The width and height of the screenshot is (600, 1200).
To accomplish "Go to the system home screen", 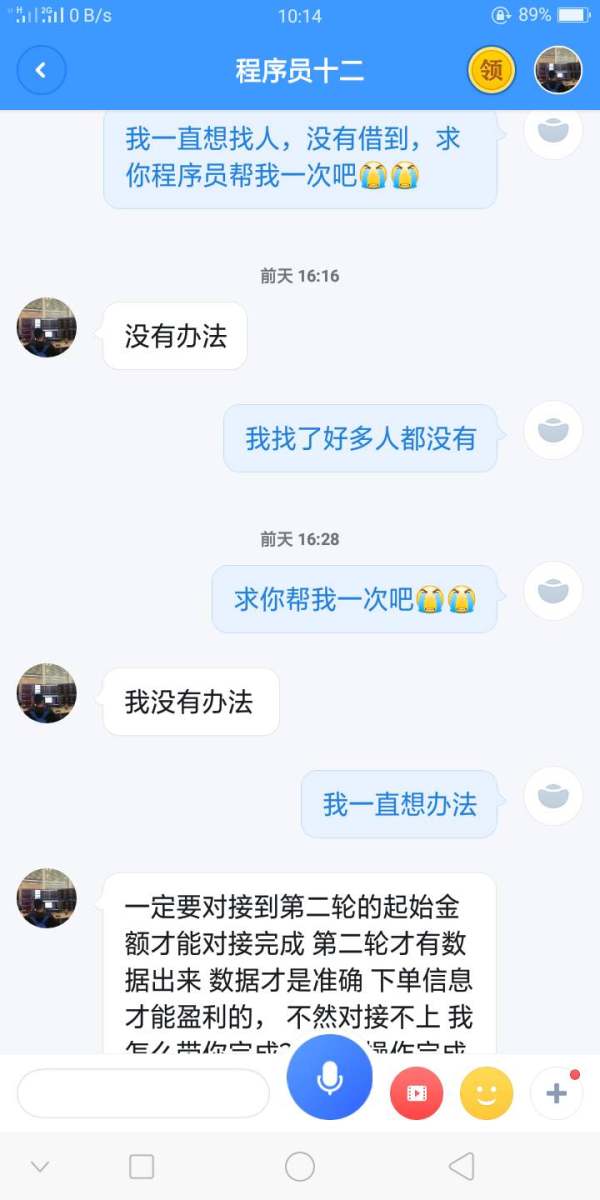I will [x=300, y=1166].
